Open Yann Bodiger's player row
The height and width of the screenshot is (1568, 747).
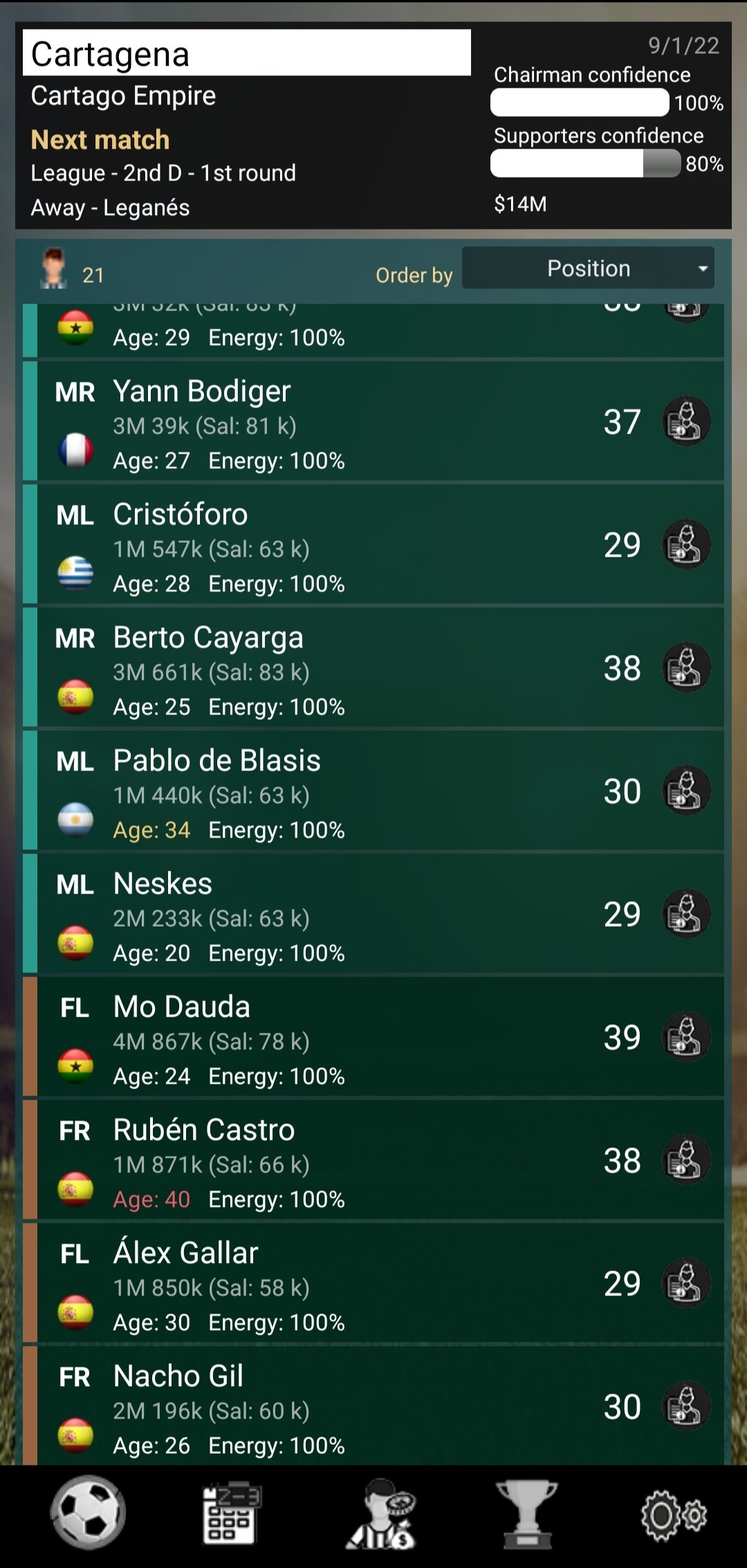[x=373, y=421]
